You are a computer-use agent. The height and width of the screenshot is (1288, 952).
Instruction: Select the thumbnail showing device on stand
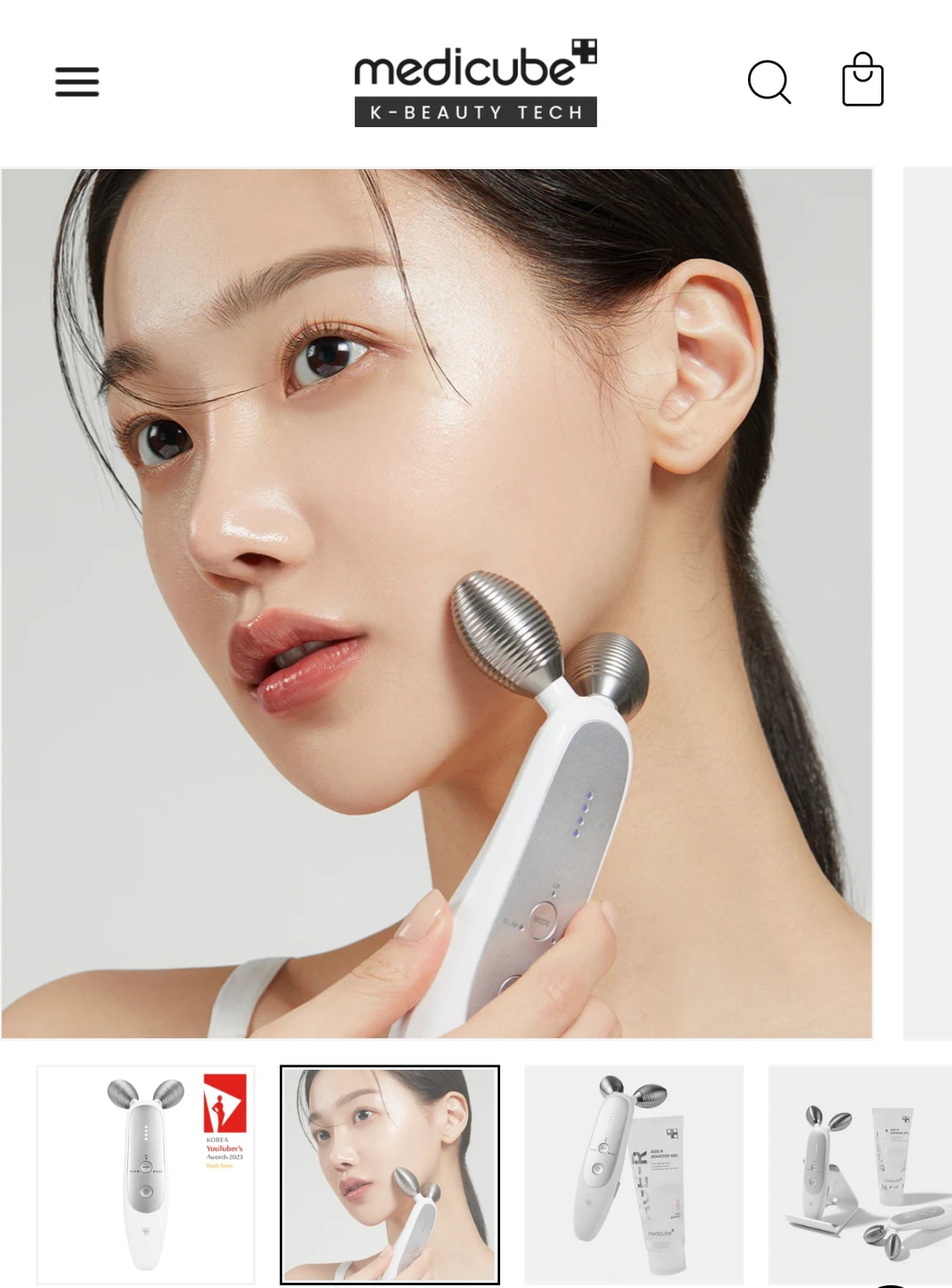click(859, 1174)
